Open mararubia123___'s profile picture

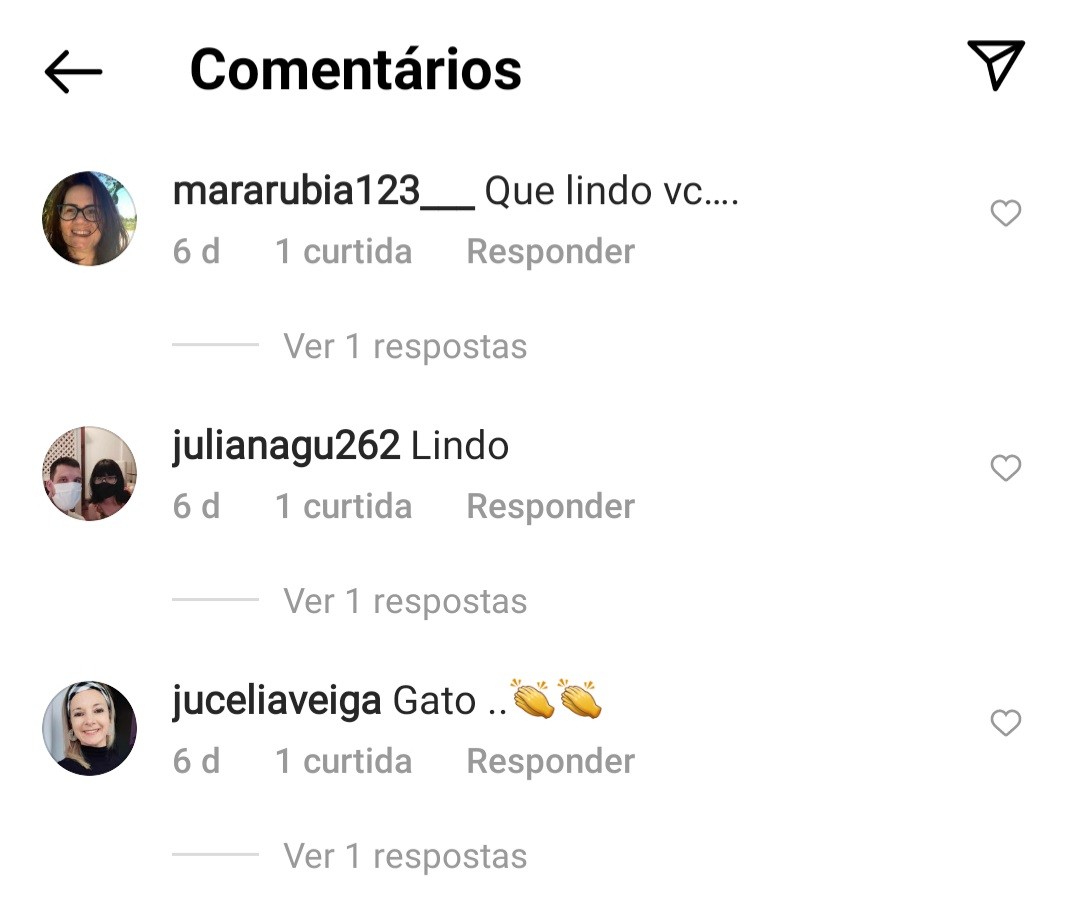(x=89, y=219)
